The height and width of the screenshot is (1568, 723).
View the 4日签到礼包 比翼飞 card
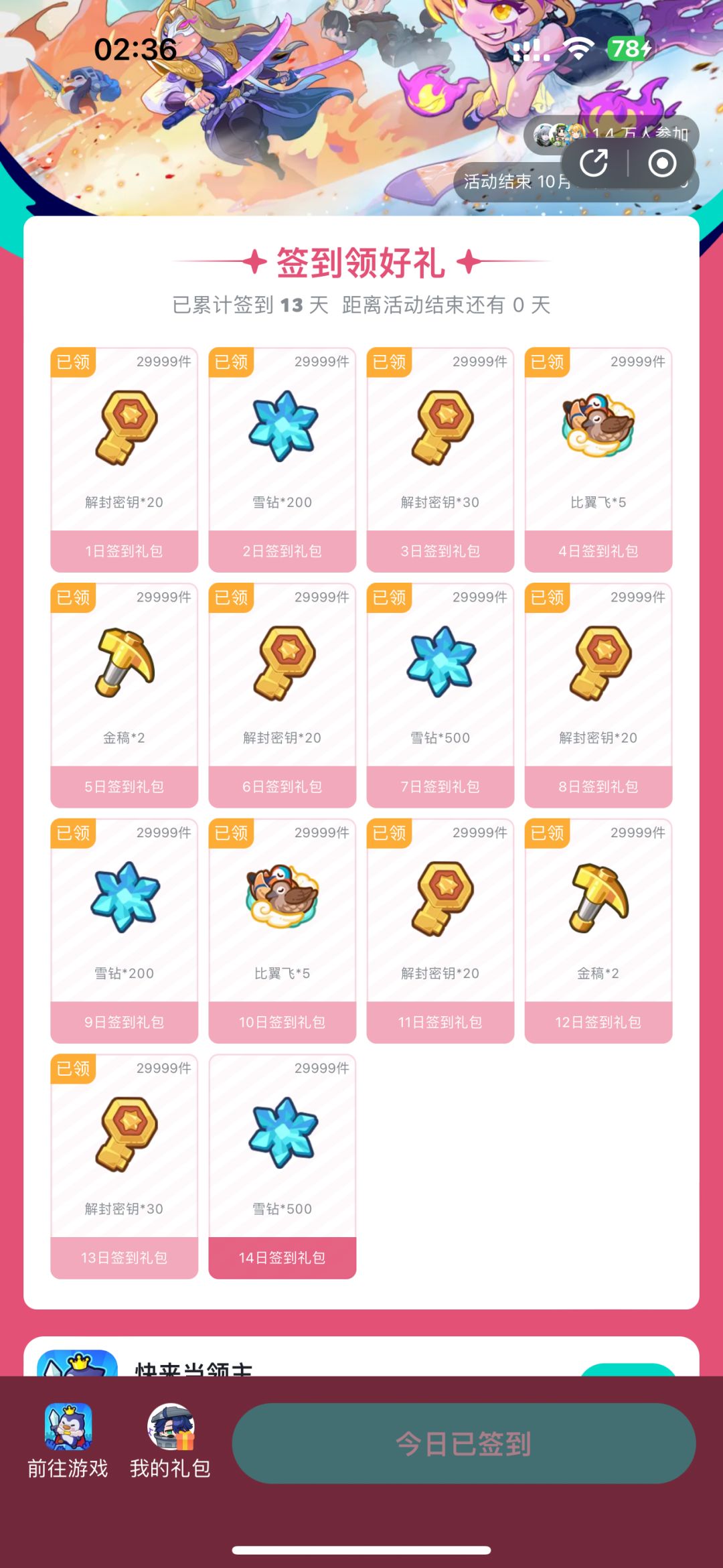598,459
